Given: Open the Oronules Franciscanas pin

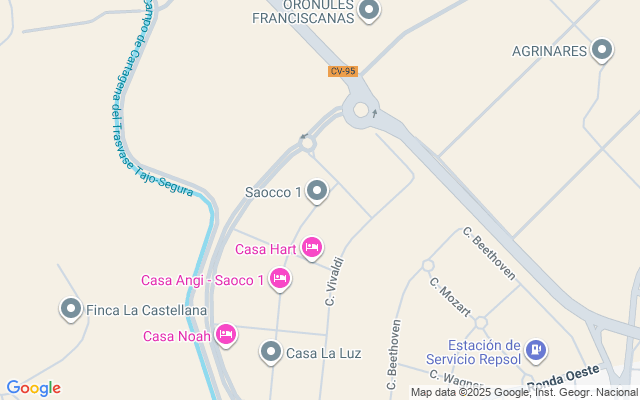Looking at the screenshot, I should coord(369,11).
